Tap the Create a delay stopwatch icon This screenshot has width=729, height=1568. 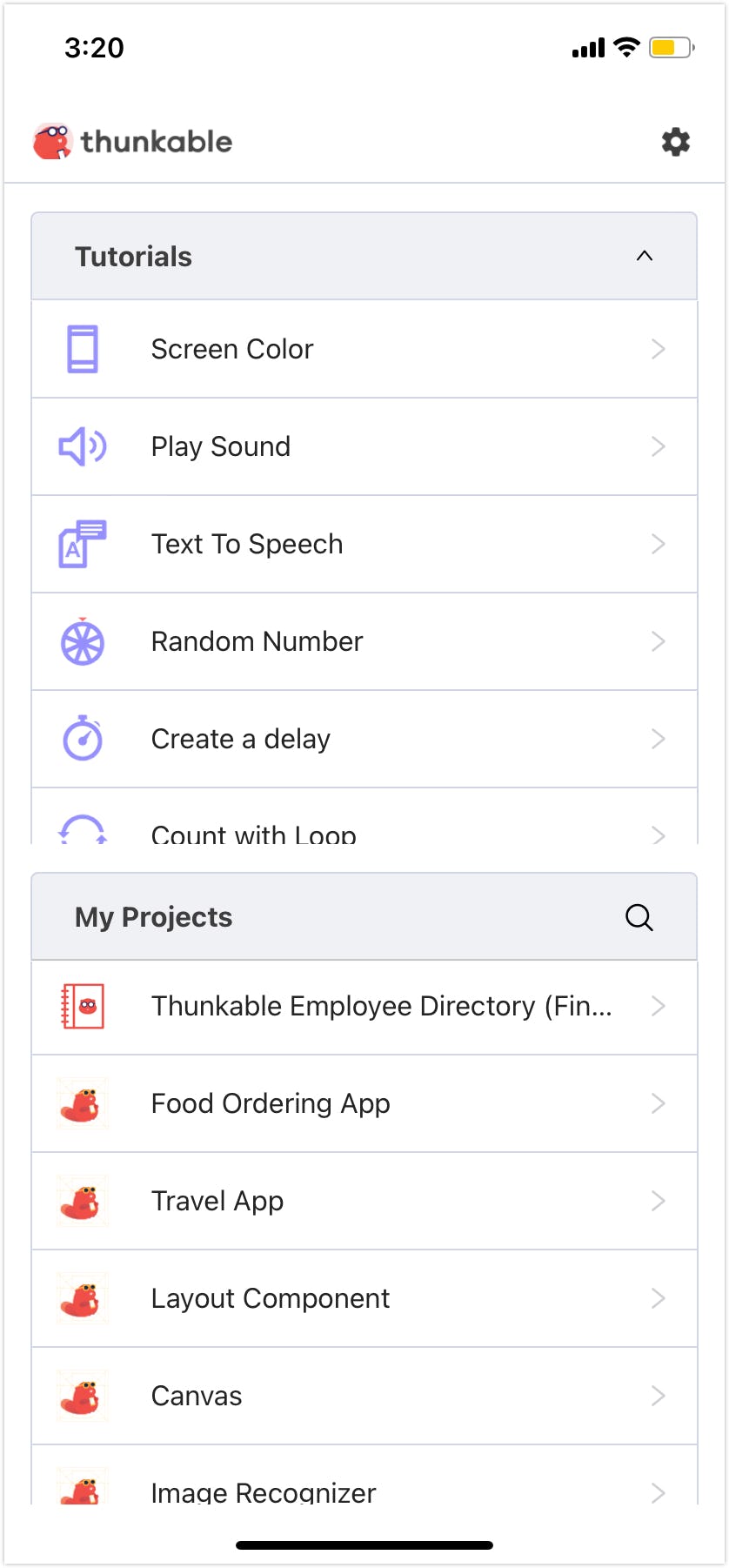82,739
